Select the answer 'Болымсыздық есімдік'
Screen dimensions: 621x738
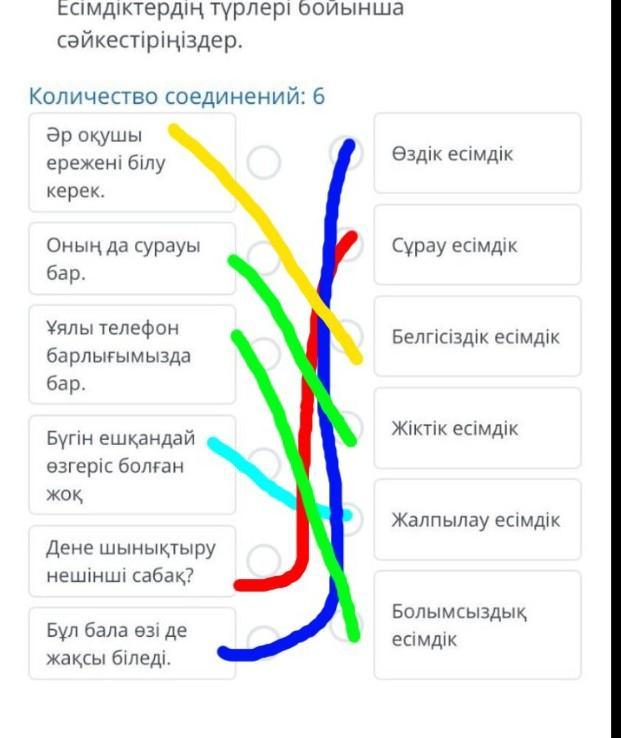(x=476, y=624)
